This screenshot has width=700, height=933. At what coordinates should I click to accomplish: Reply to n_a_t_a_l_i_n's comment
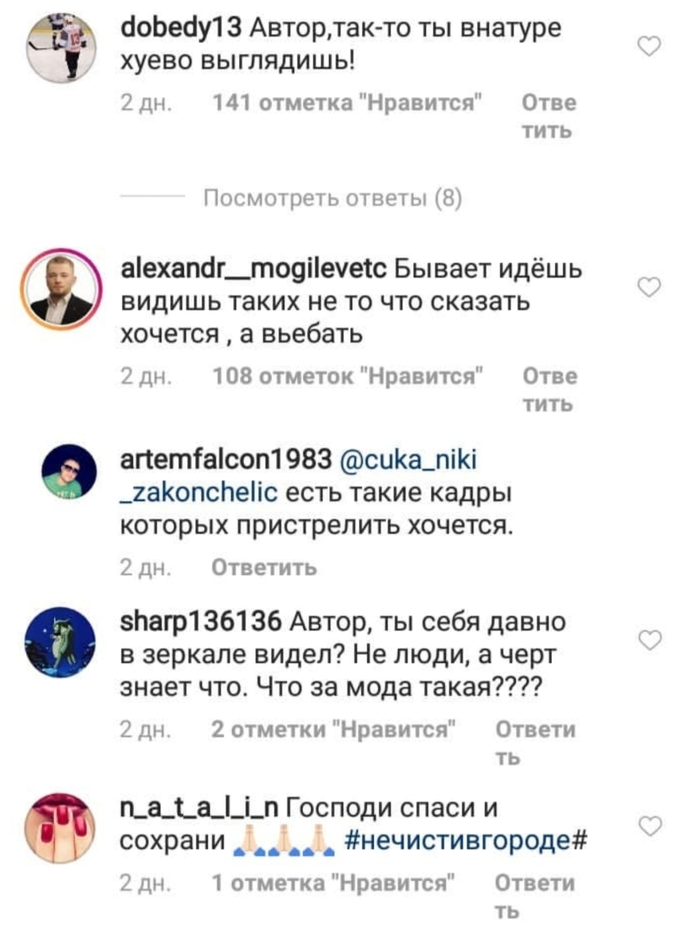[535, 896]
